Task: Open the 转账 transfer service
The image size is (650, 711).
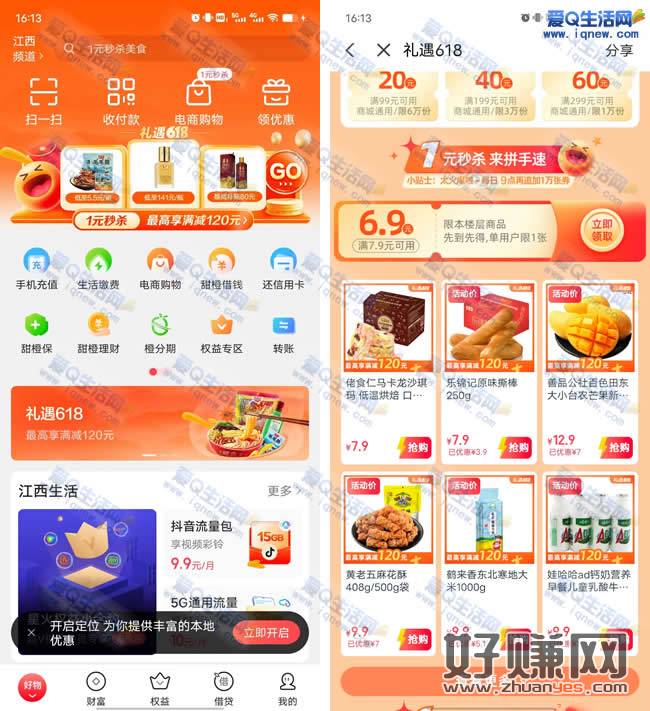Action: click(283, 334)
